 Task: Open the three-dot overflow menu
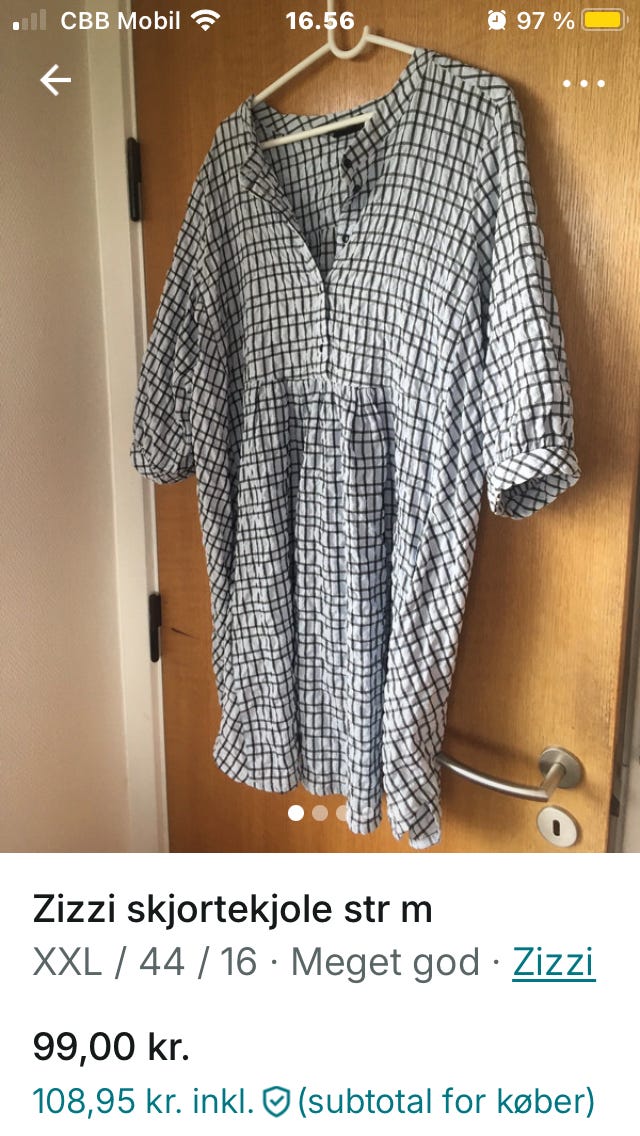584,83
